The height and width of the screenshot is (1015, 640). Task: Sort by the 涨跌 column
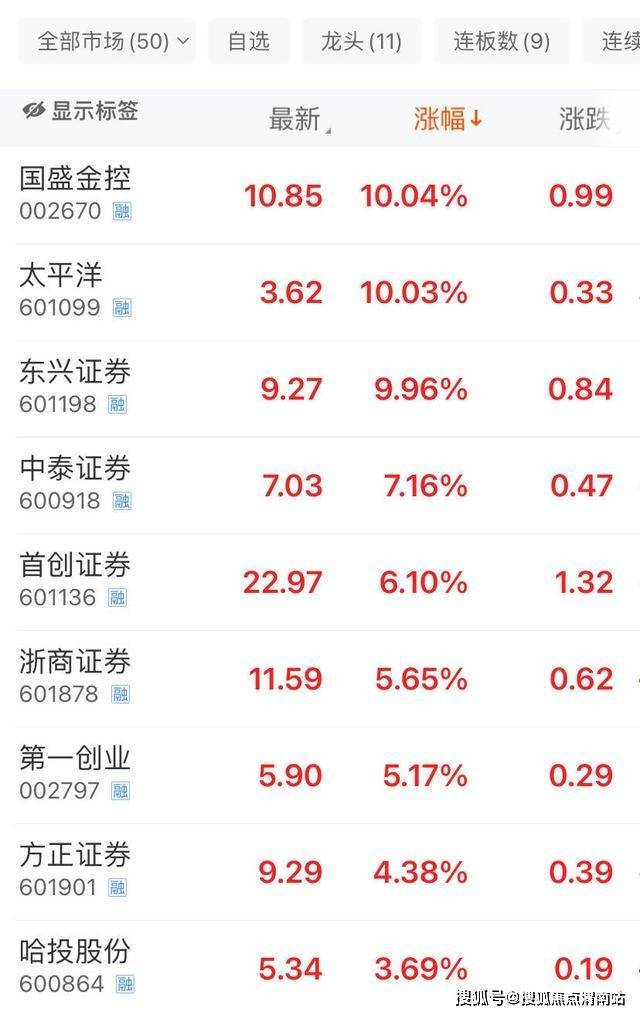(585, 120)
